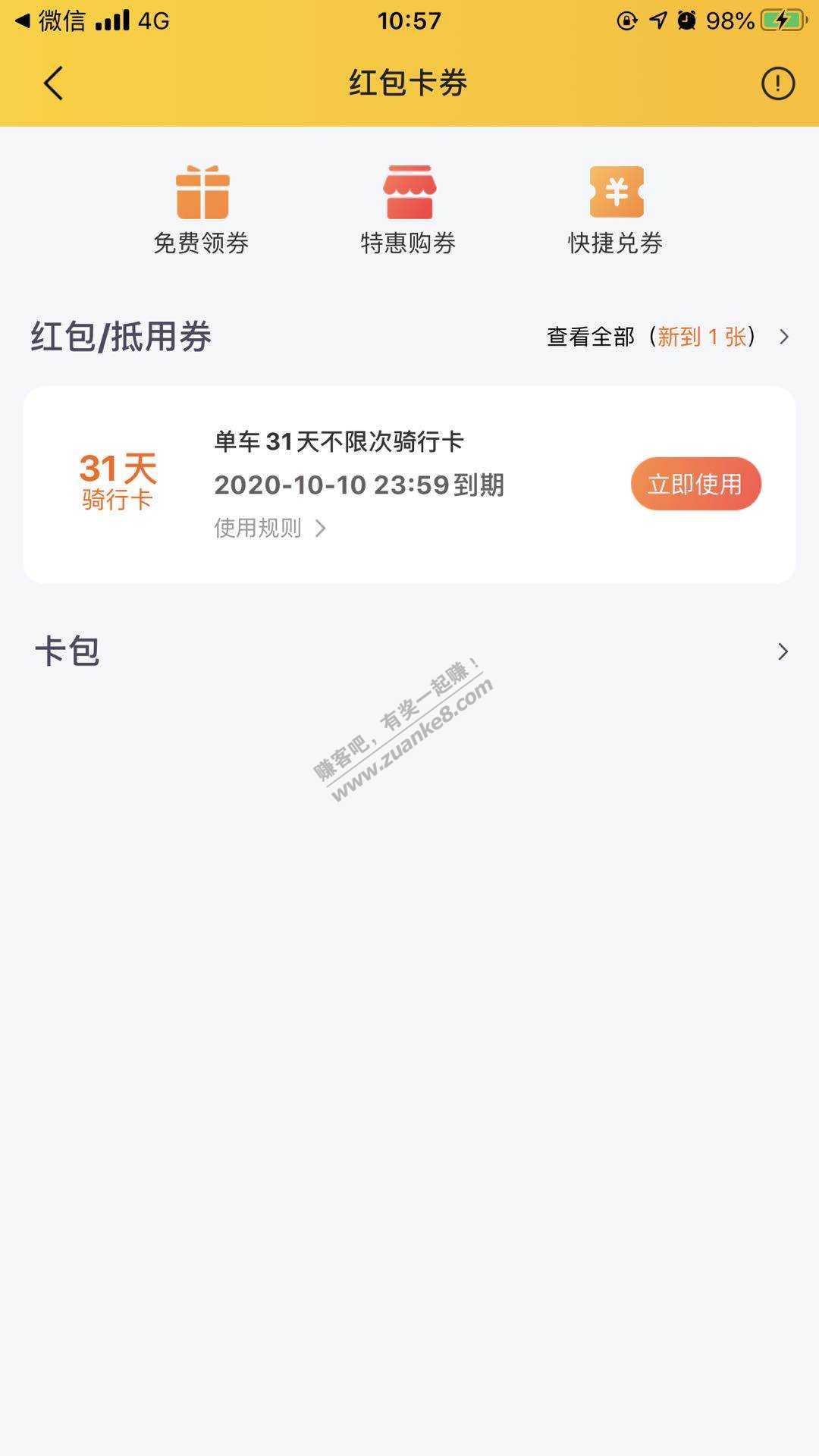Open 特惠购券 discount coupon shop
Image resolution: width=819 pixels, height=1456 pixels.
409,209
